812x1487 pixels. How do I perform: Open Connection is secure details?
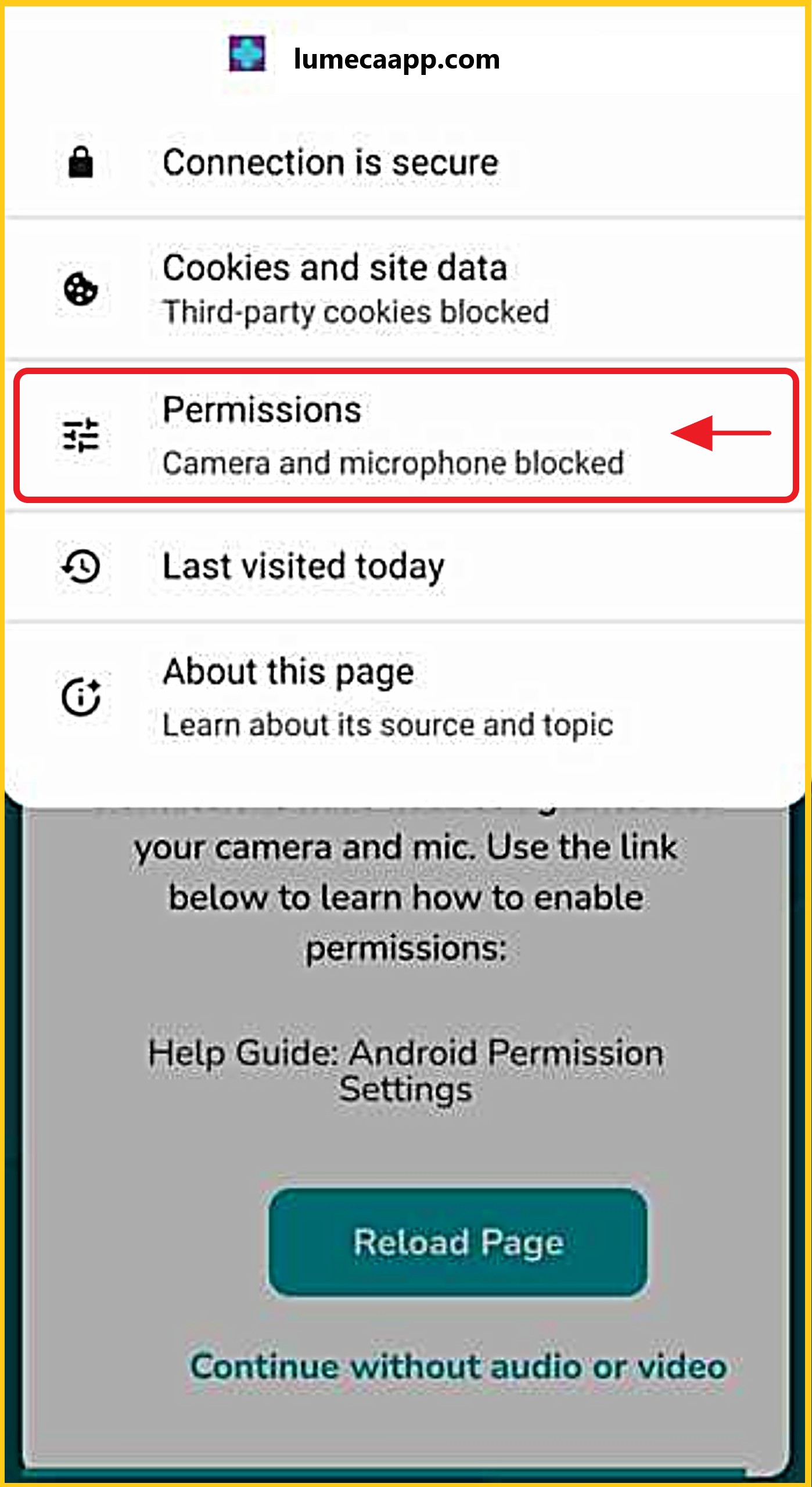tap(330, 163)
